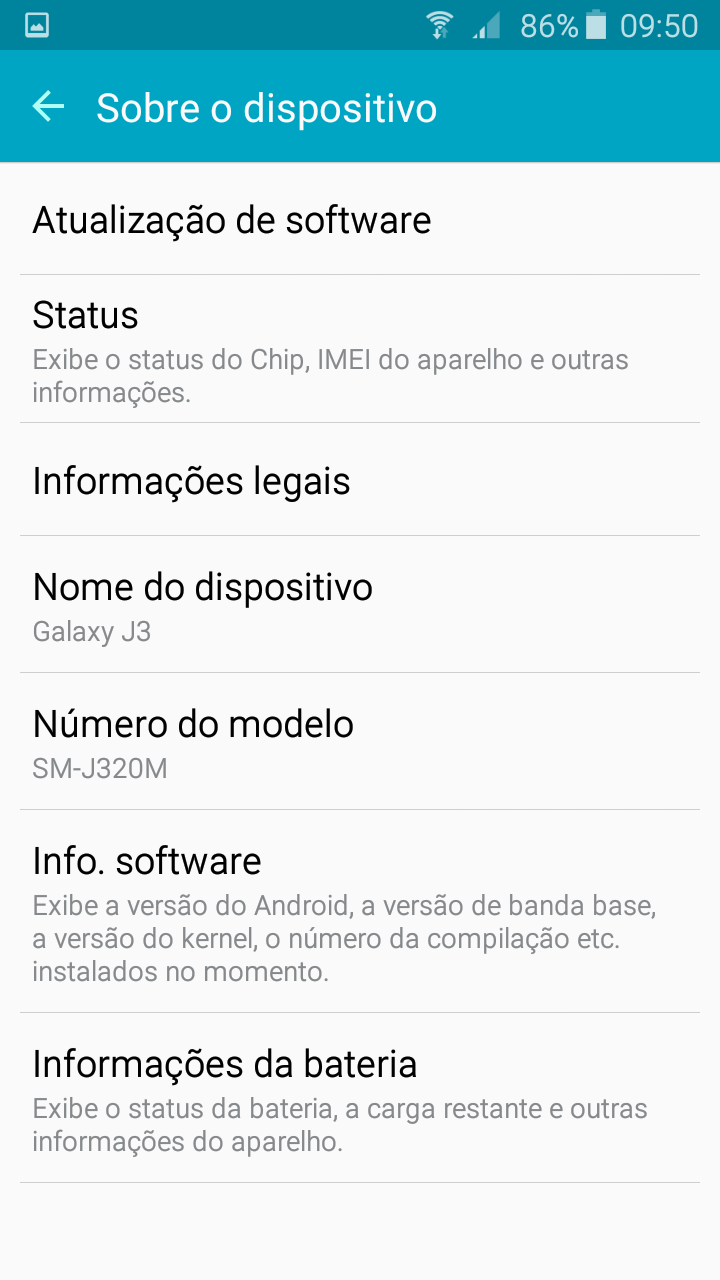This screenshot has width=720, height=1280.
Task: Select Informações legais
Action: click(360, 480)
